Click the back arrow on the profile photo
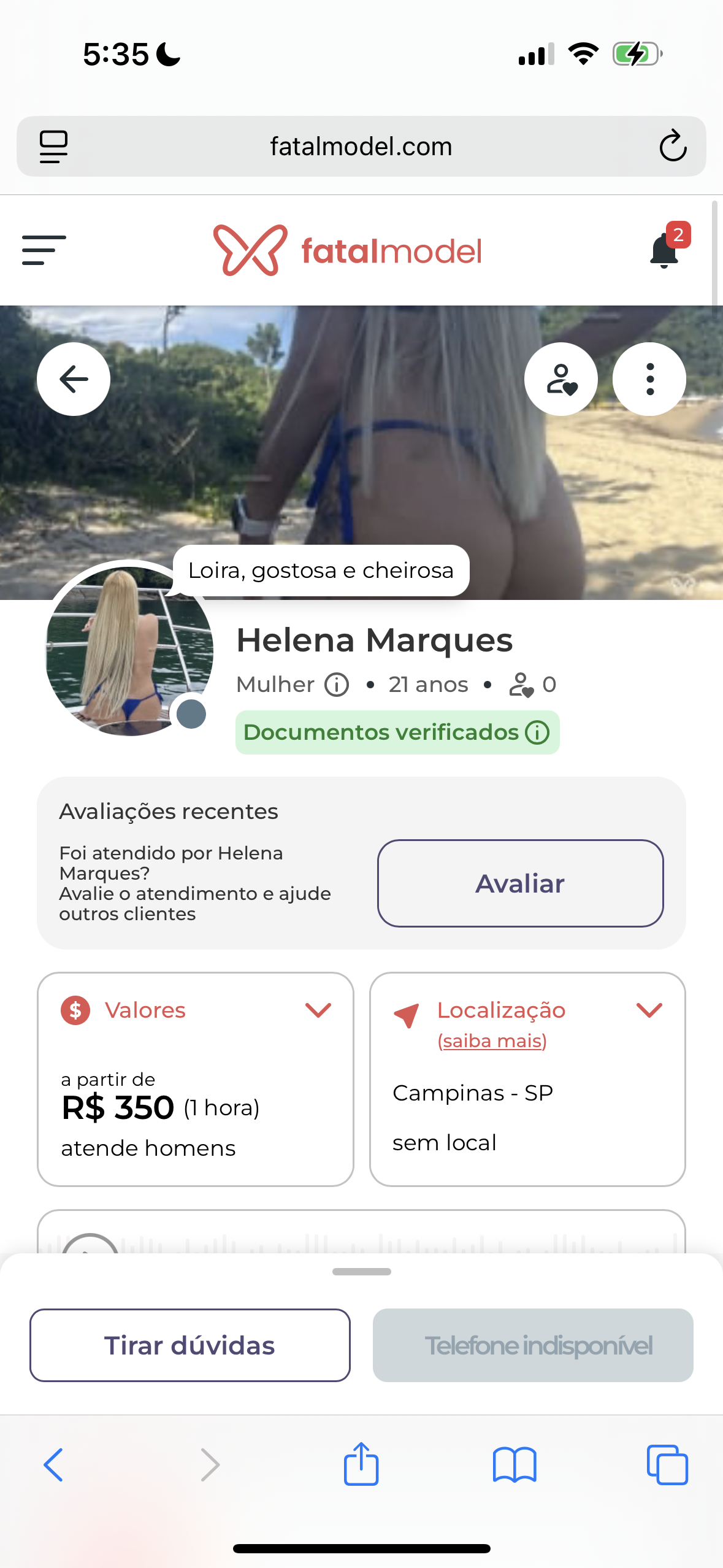This screenshot has height=1568, width=723. pos(73,379)
